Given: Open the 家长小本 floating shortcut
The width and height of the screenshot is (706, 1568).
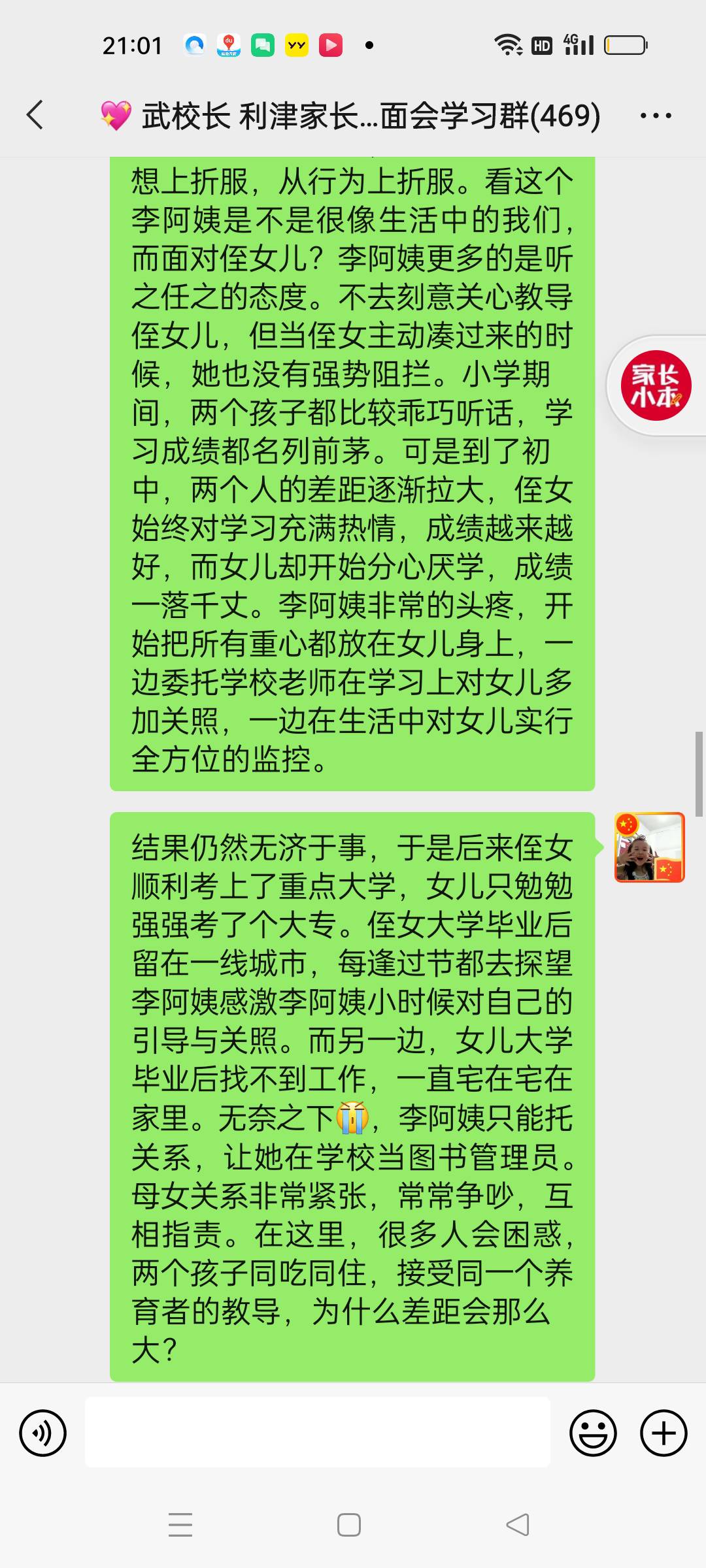Looking at the screenshot, I should tap(656, 385).
